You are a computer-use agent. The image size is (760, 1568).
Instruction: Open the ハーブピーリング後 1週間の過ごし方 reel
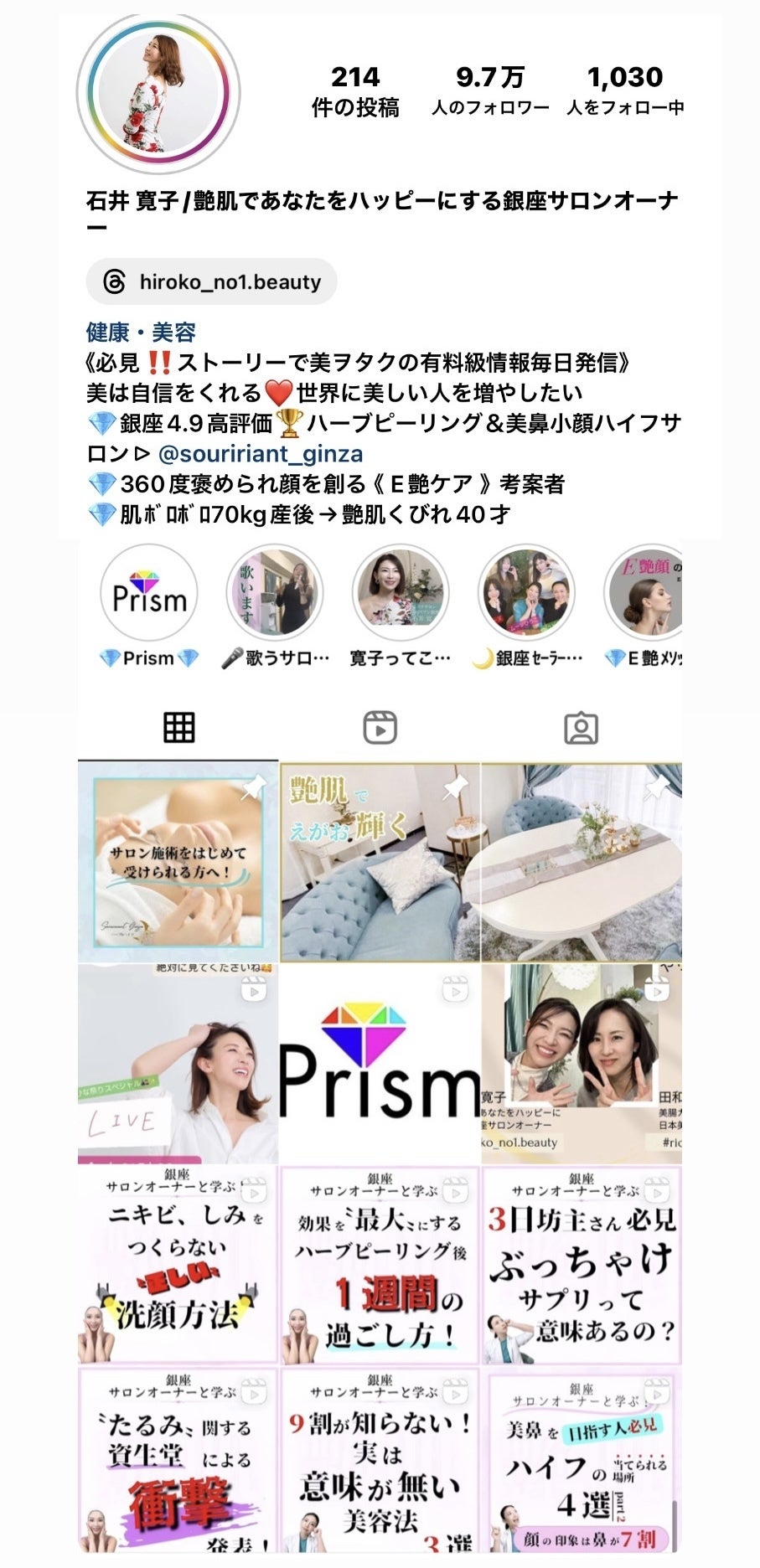380,1265
